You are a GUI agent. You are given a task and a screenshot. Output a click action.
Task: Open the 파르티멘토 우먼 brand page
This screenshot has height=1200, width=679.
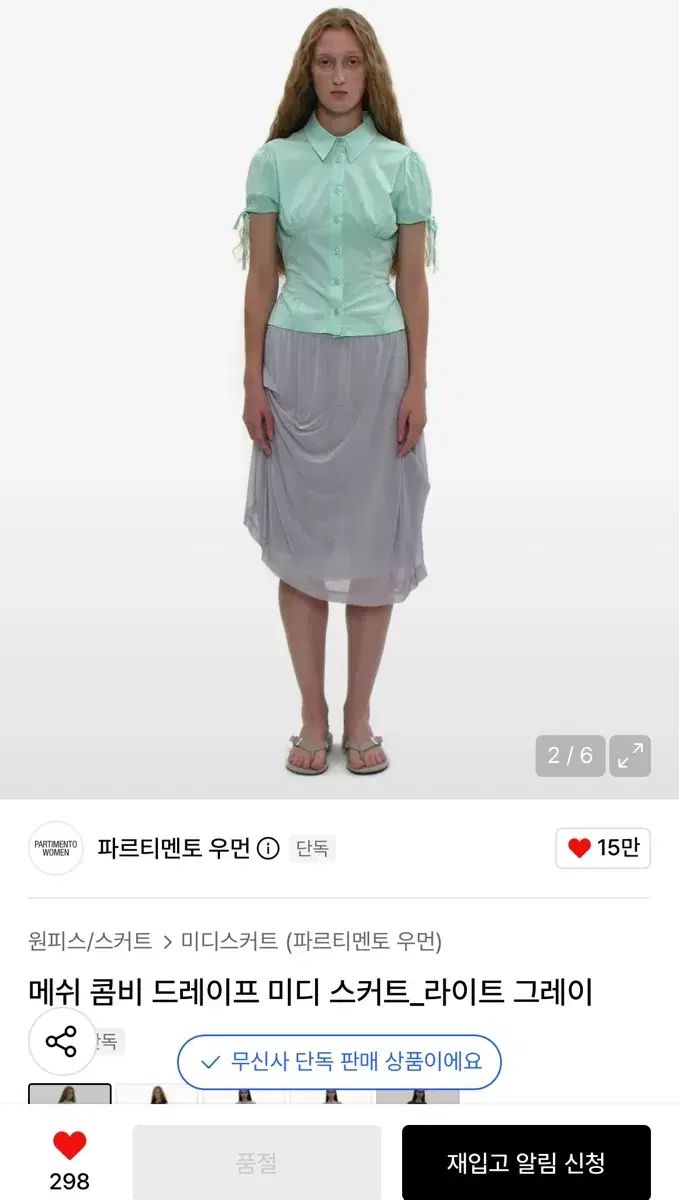tap(174, 848)
